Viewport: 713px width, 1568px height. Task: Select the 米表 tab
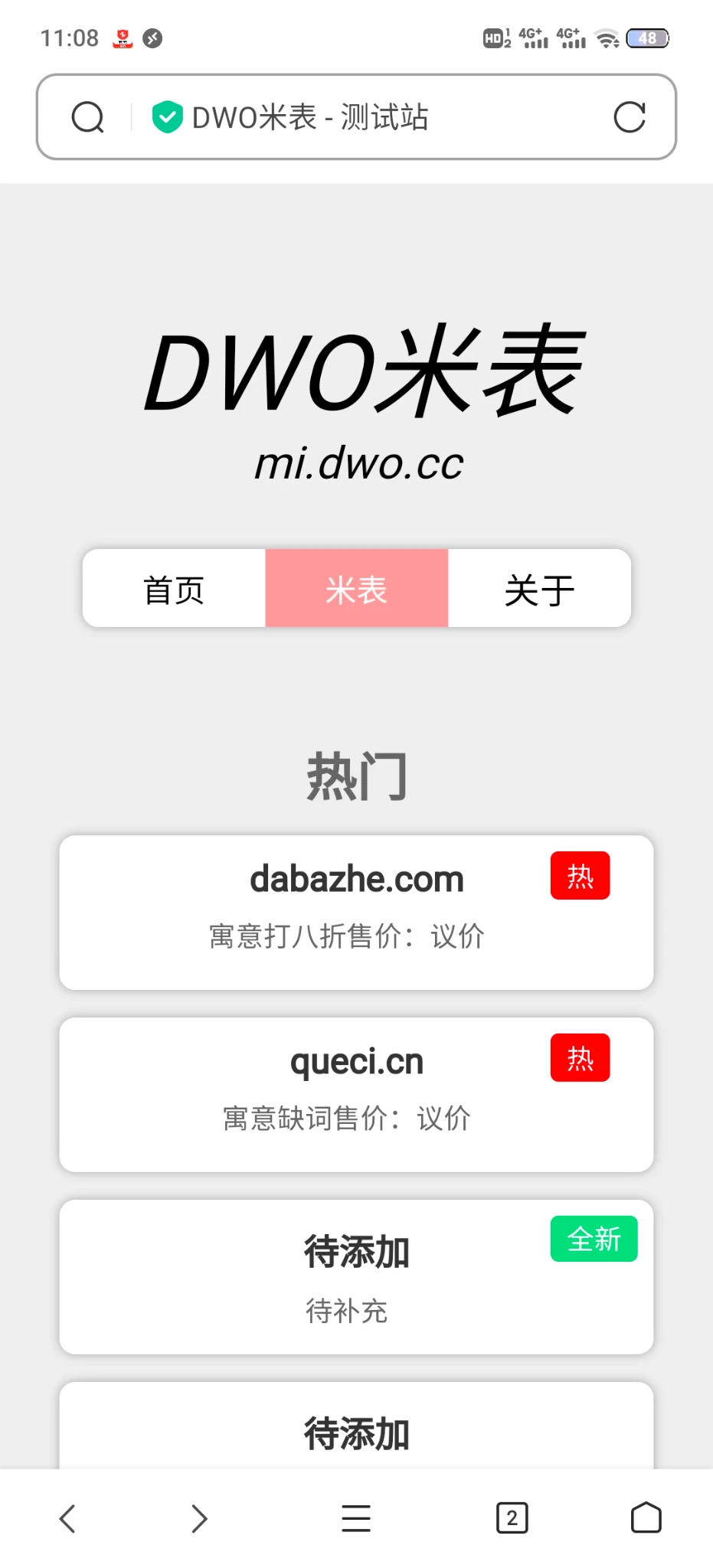(x=356, y=589)
